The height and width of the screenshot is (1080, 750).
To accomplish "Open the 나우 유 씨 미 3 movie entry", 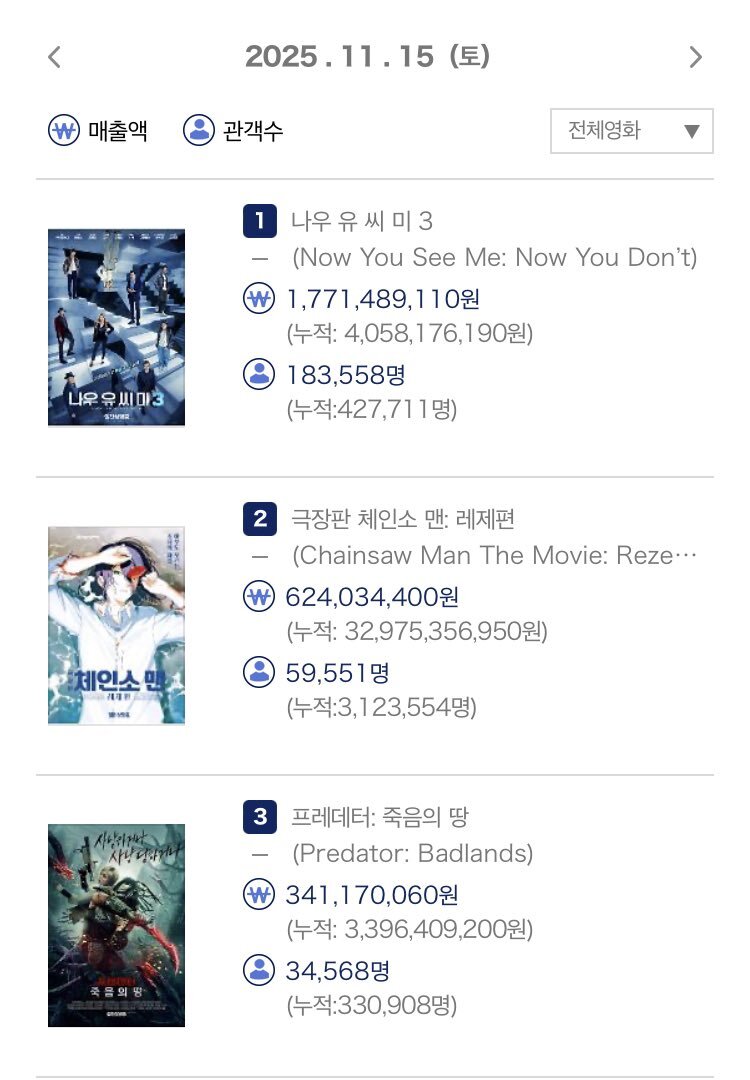I will coord(362,221).
